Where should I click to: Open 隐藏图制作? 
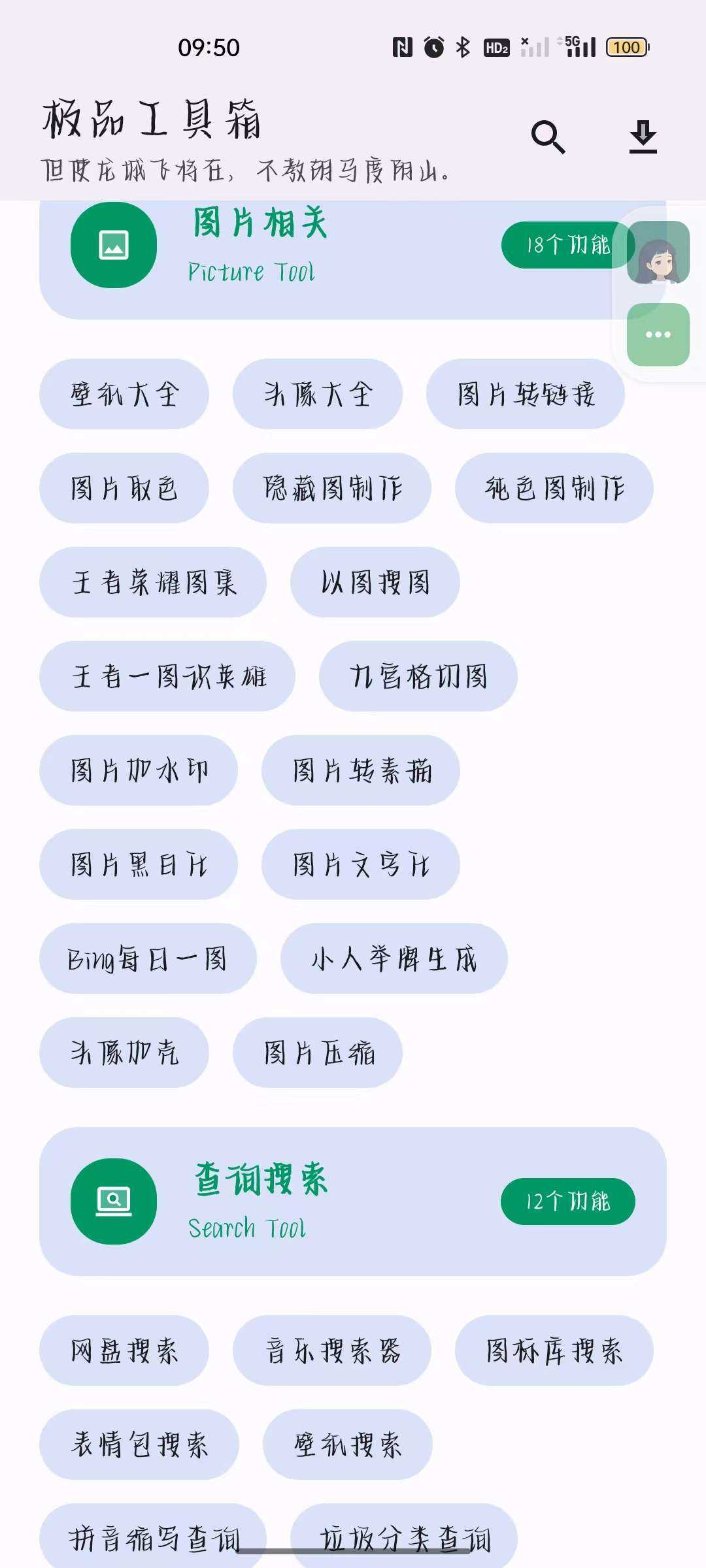332,488
